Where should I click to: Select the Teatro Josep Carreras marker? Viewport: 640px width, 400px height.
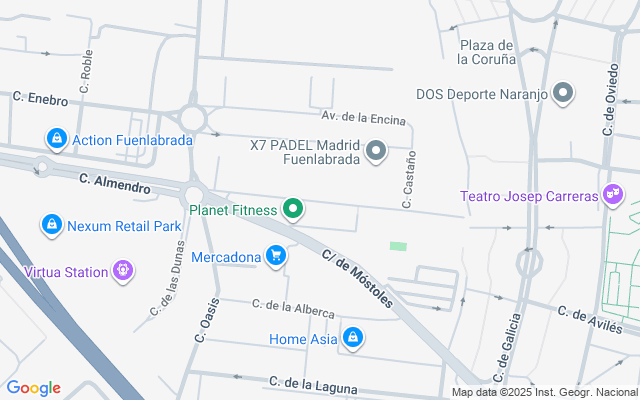(615, 196)
